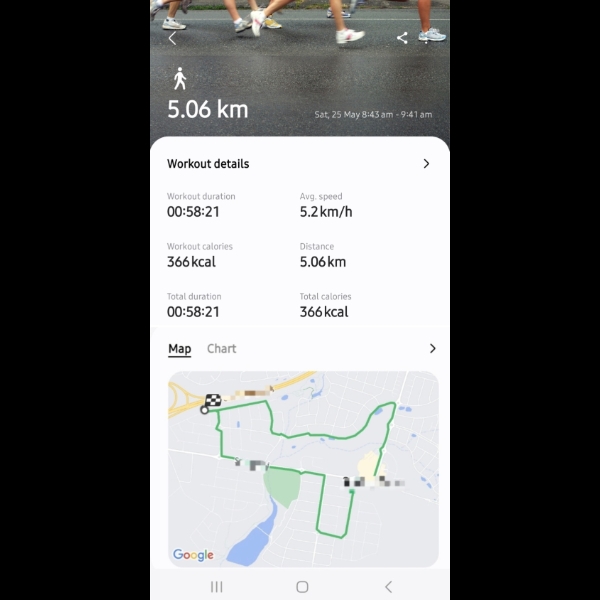This screenshot has height=600, width=600.
Task: Select the Map tab
Action: (179, 349)
